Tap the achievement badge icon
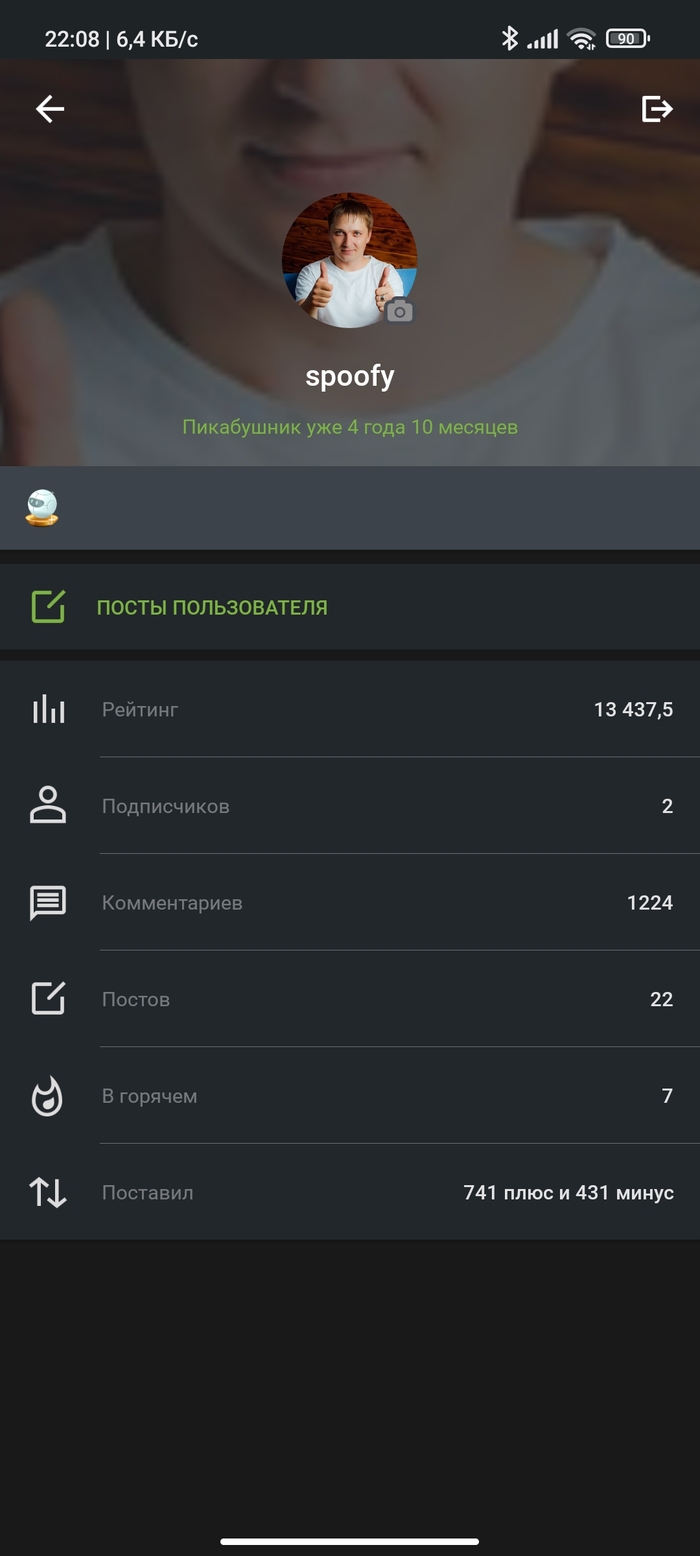Viewport: 700px width, 1556px height. click(42, 508)
